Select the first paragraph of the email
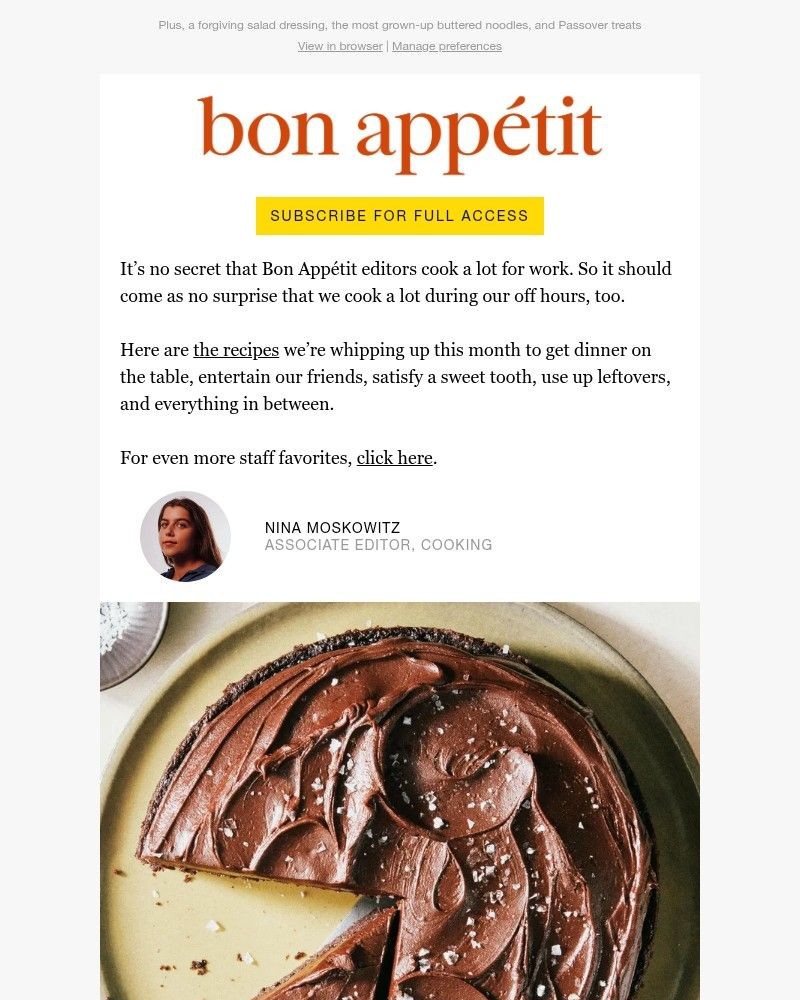This screenshot has width=800, height=1000. tap(395, 282)
